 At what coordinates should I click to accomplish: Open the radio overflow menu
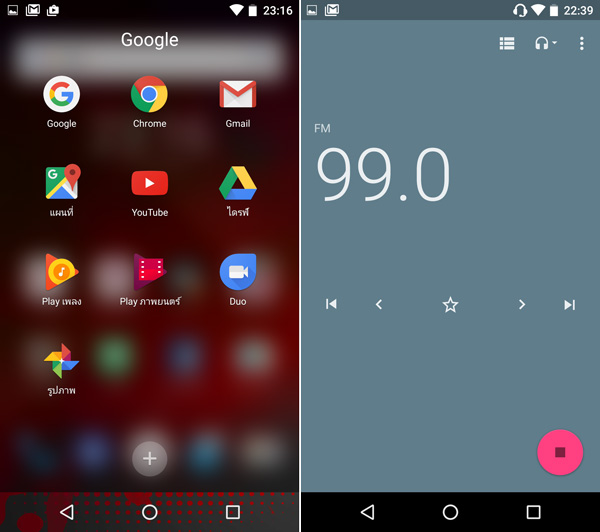(582, 44)
